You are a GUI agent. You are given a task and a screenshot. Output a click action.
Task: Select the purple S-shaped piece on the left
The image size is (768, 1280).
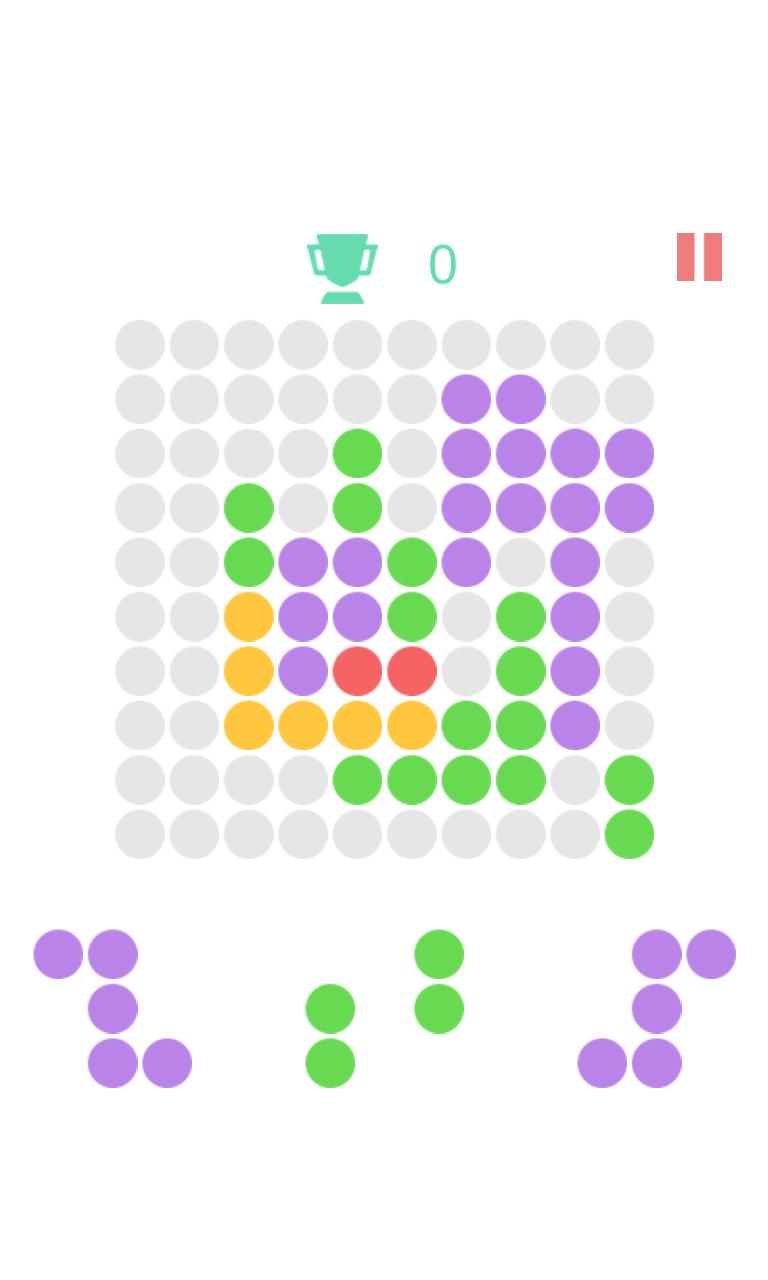(112, 1008)
